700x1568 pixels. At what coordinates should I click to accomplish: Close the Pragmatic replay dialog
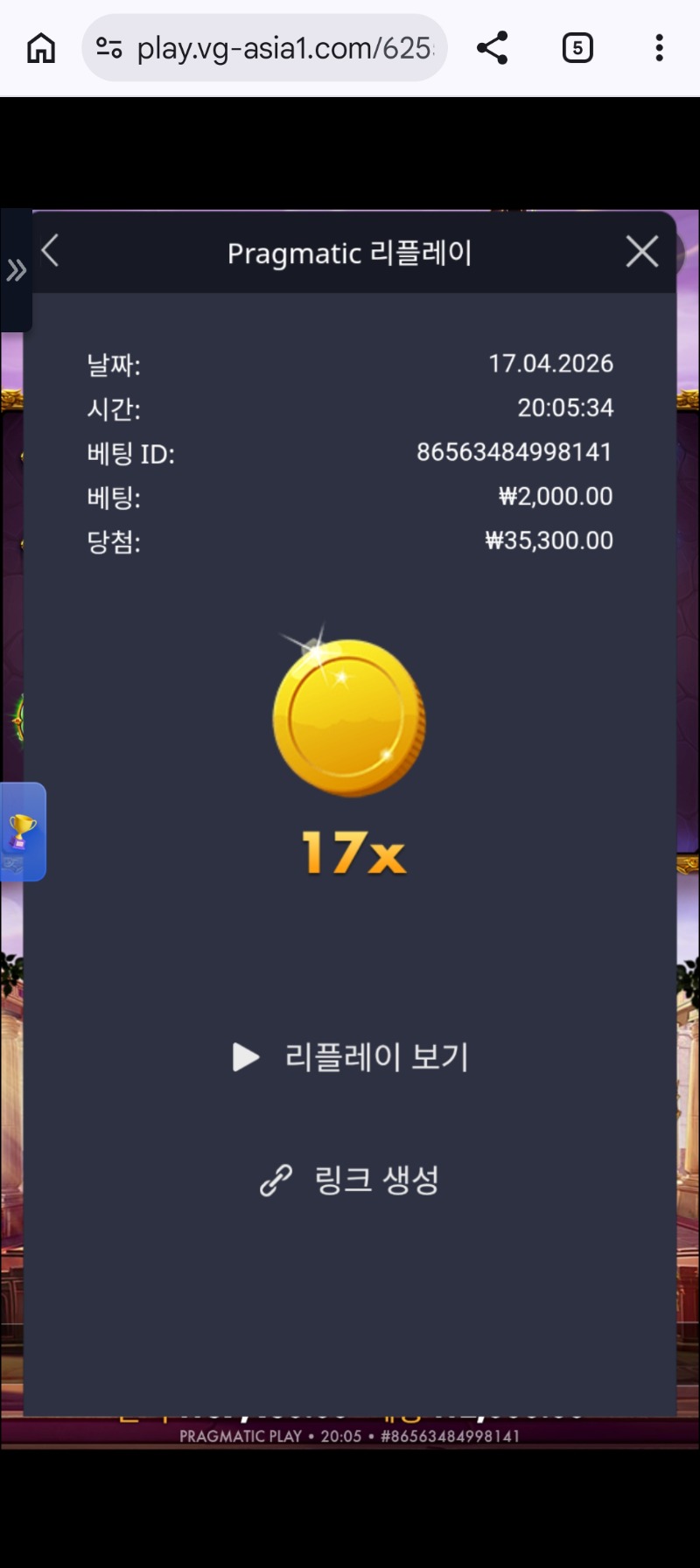641,252
